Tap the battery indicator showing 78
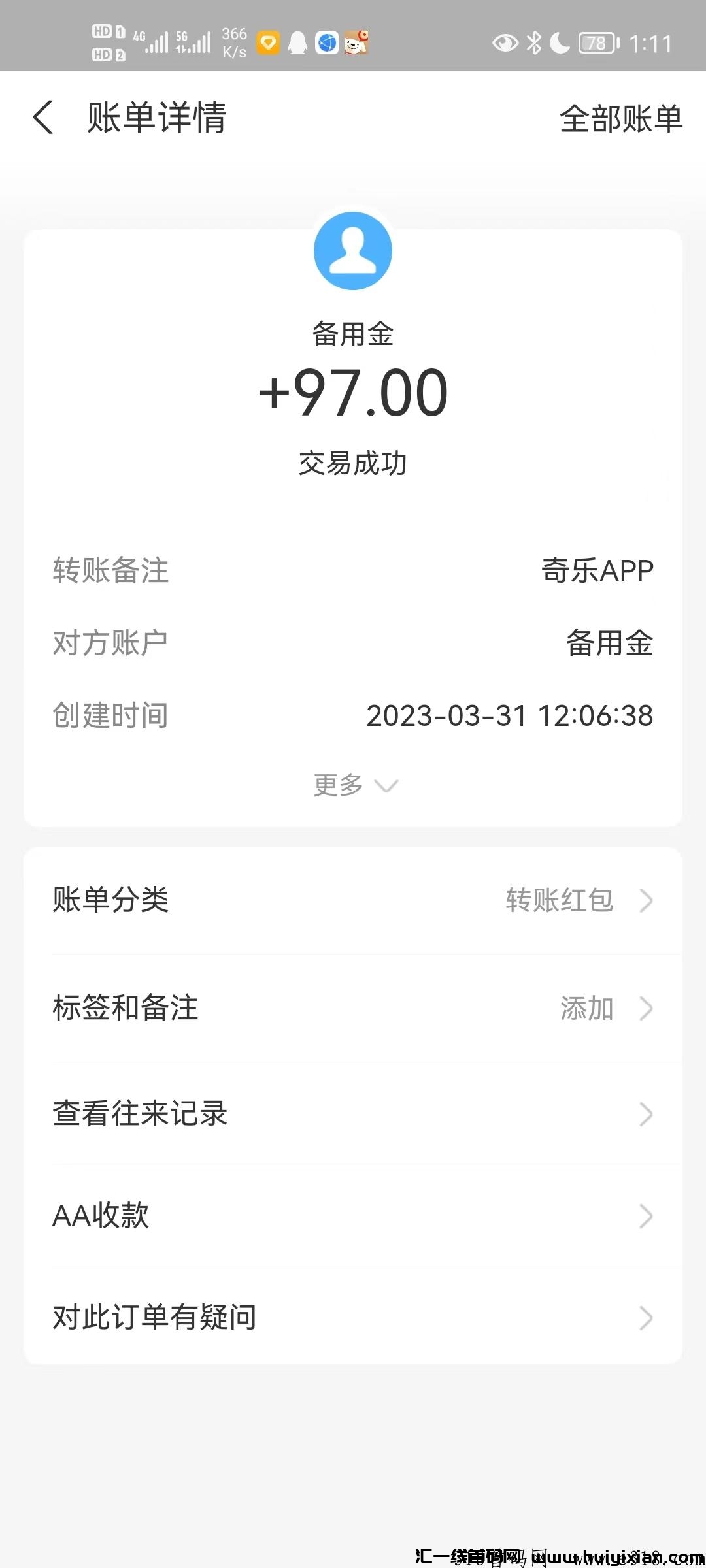The height and width of the screenshot is (1568, 706). 595,42
